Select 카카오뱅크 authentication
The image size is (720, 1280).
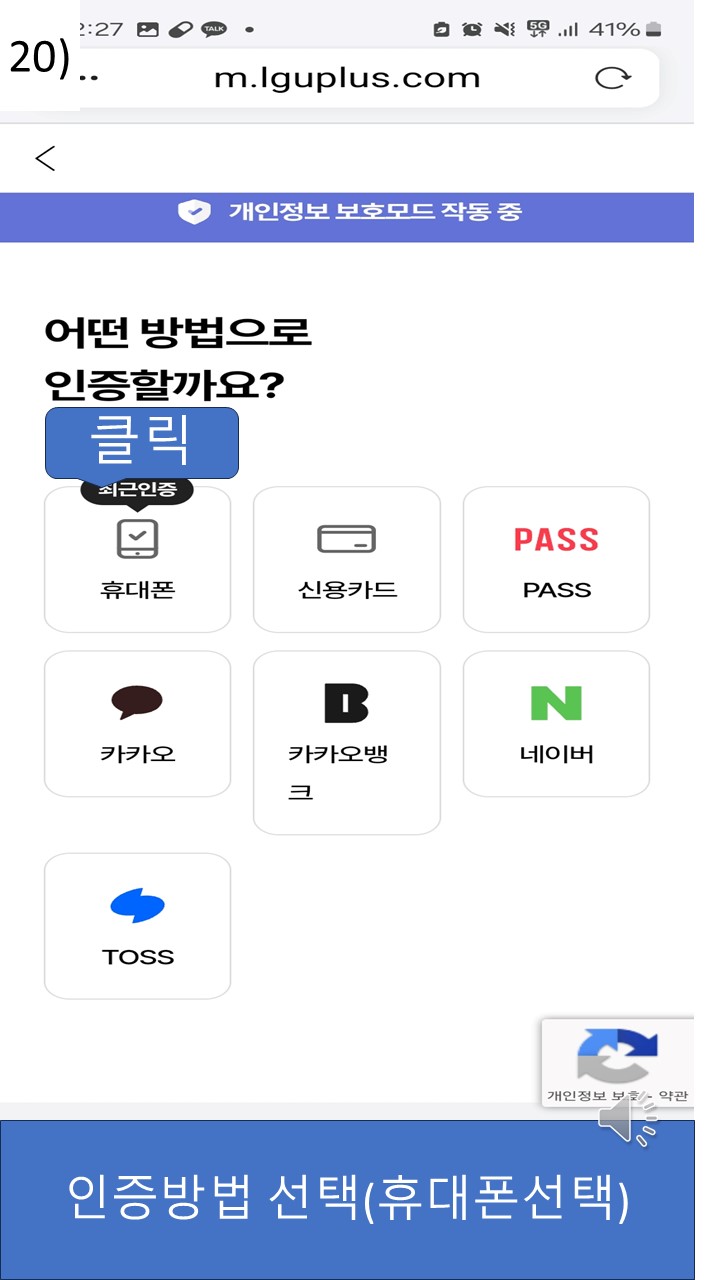click(x=347, y=742)
